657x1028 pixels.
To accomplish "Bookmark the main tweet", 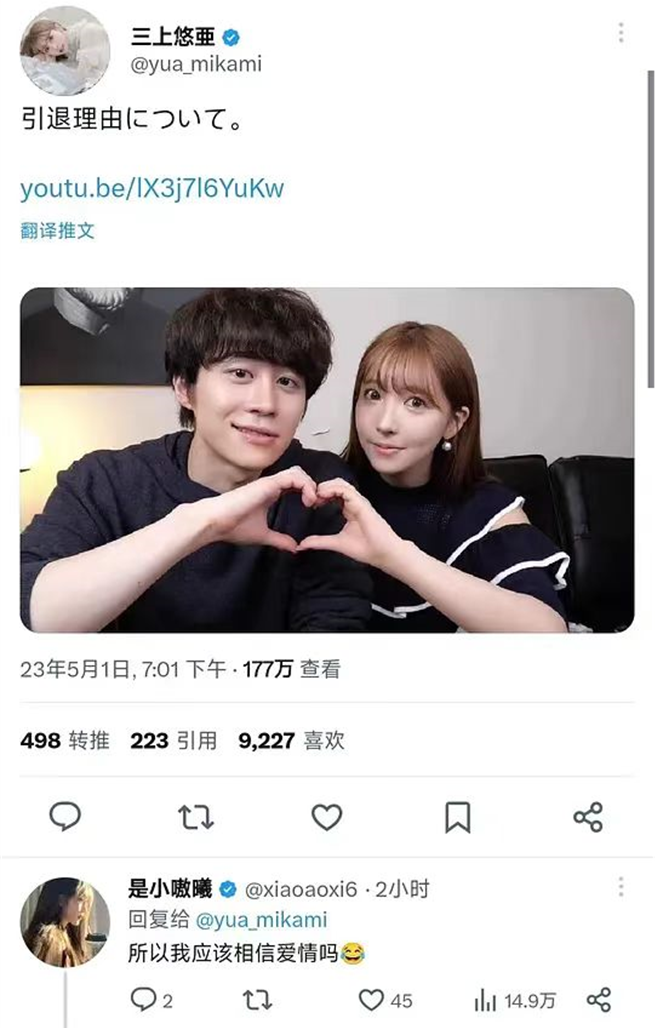I will tap(457, 817).
